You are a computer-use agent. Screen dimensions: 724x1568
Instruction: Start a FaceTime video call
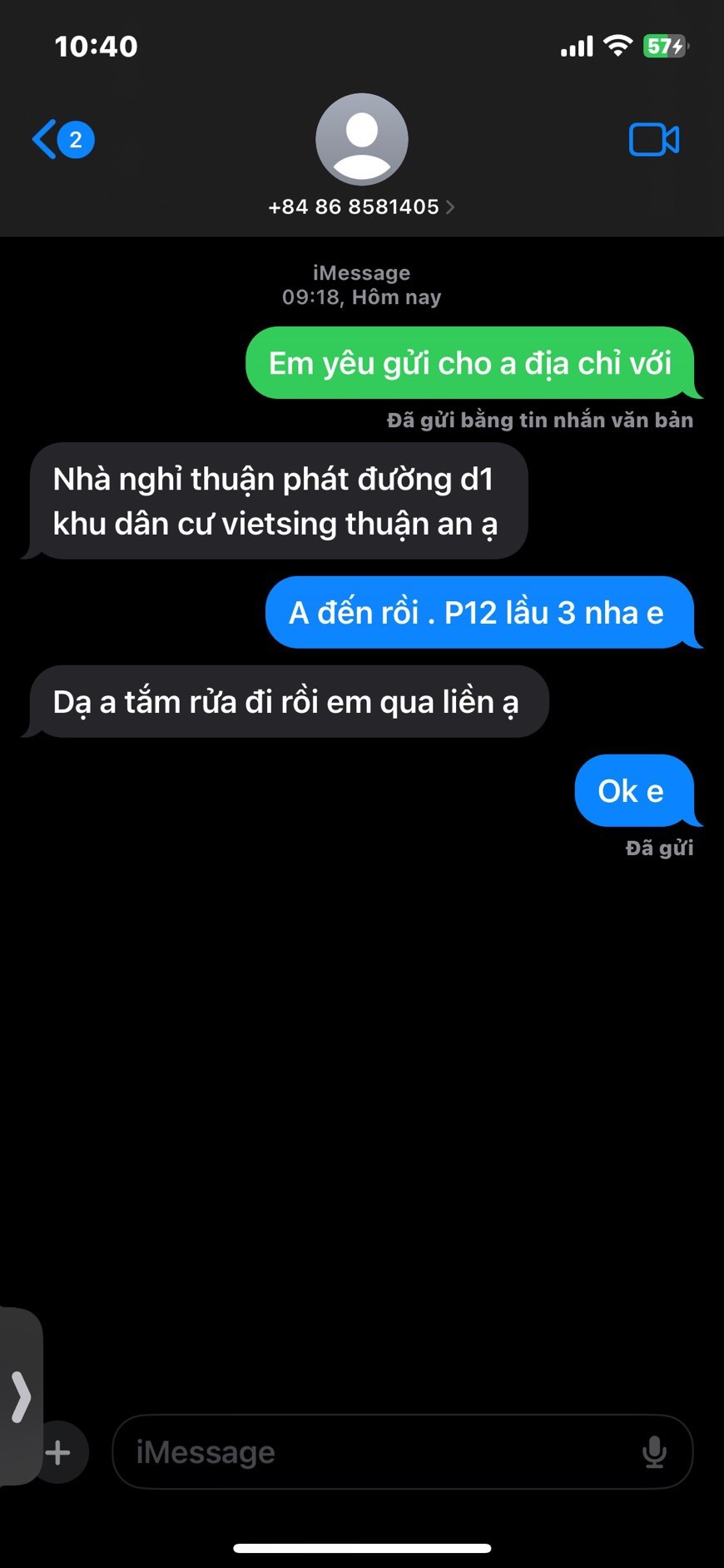(654, 139)
